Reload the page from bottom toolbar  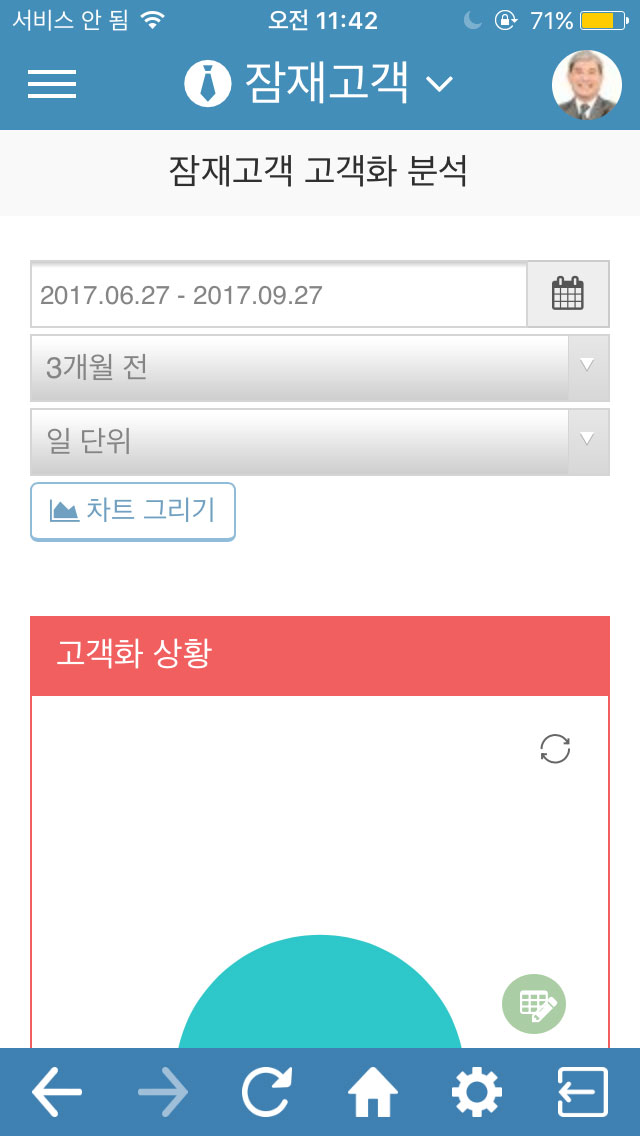pos(267,1092)
